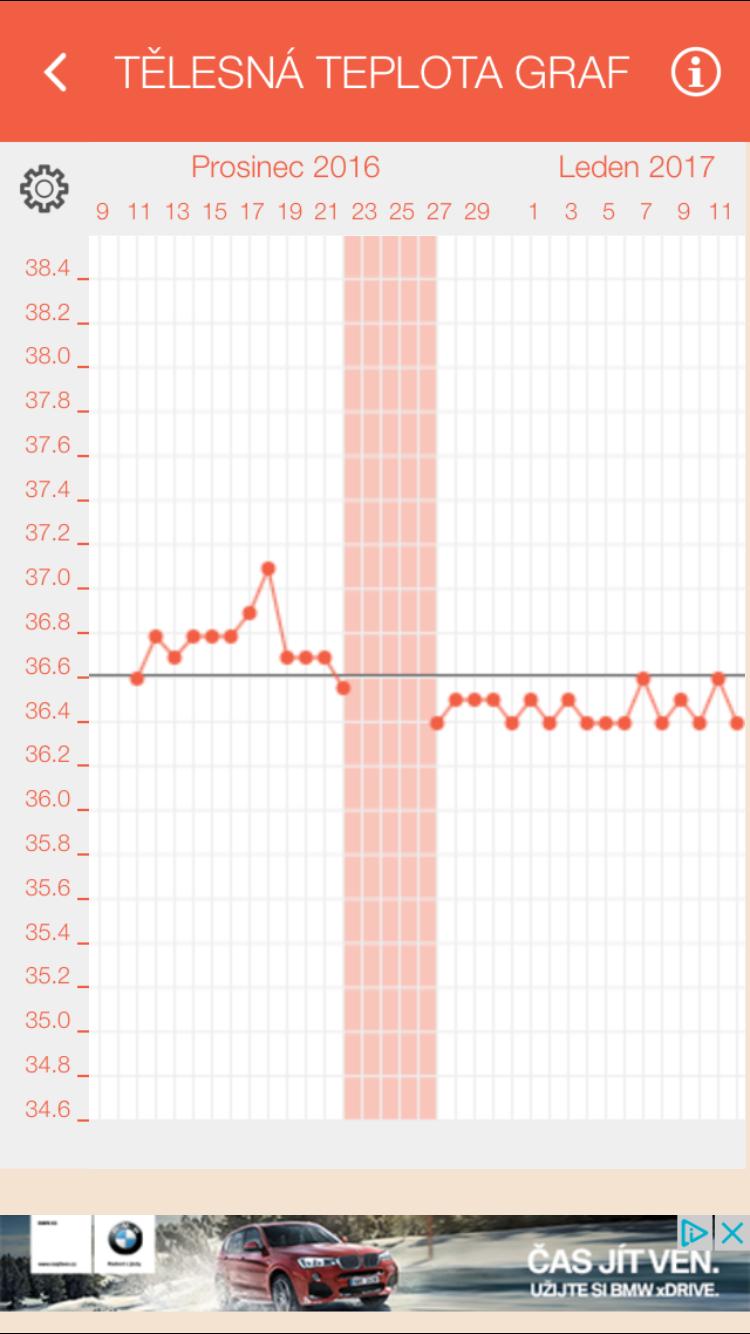Go back from the temperature graph
Screen dimensions: 750x1334
coord(55,72)
